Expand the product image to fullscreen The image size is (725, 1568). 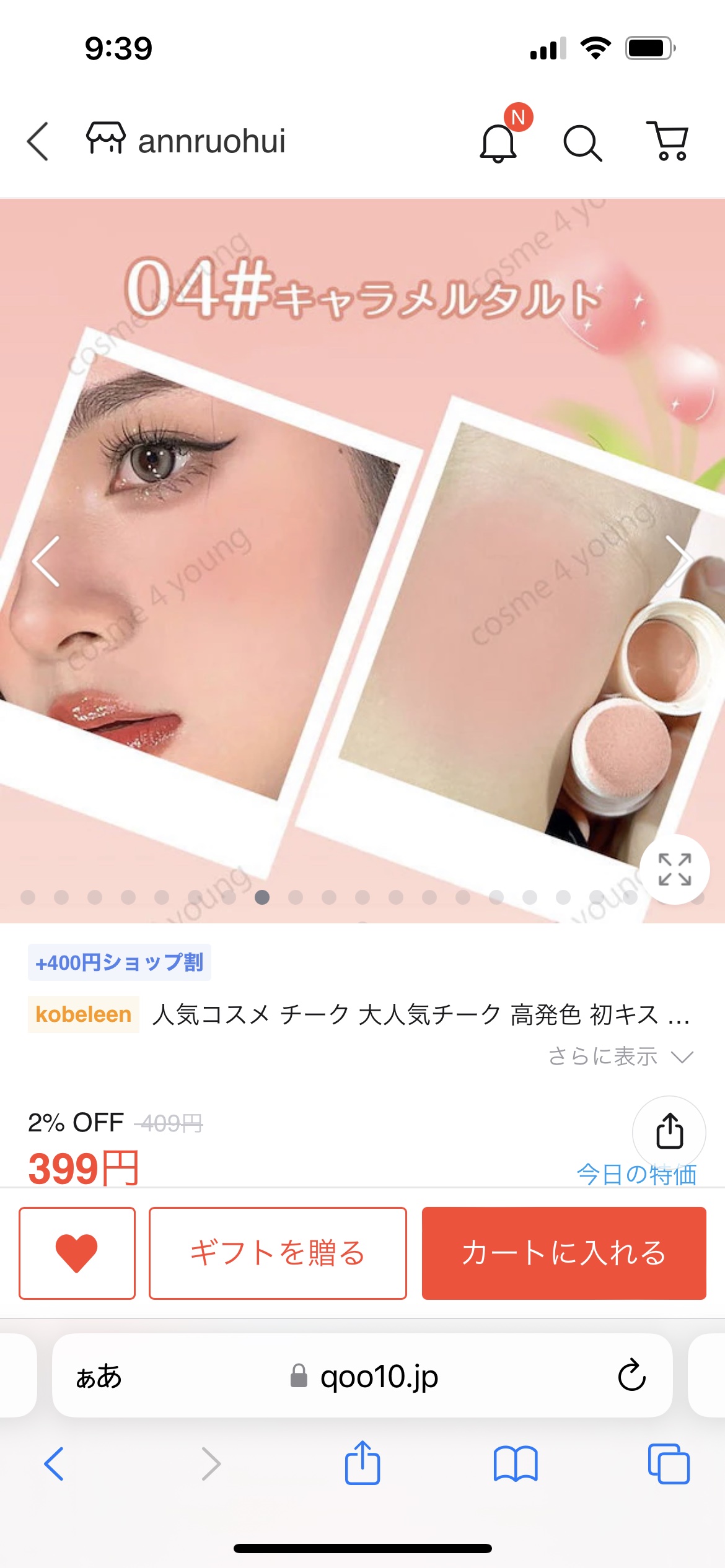click(674, 869)
